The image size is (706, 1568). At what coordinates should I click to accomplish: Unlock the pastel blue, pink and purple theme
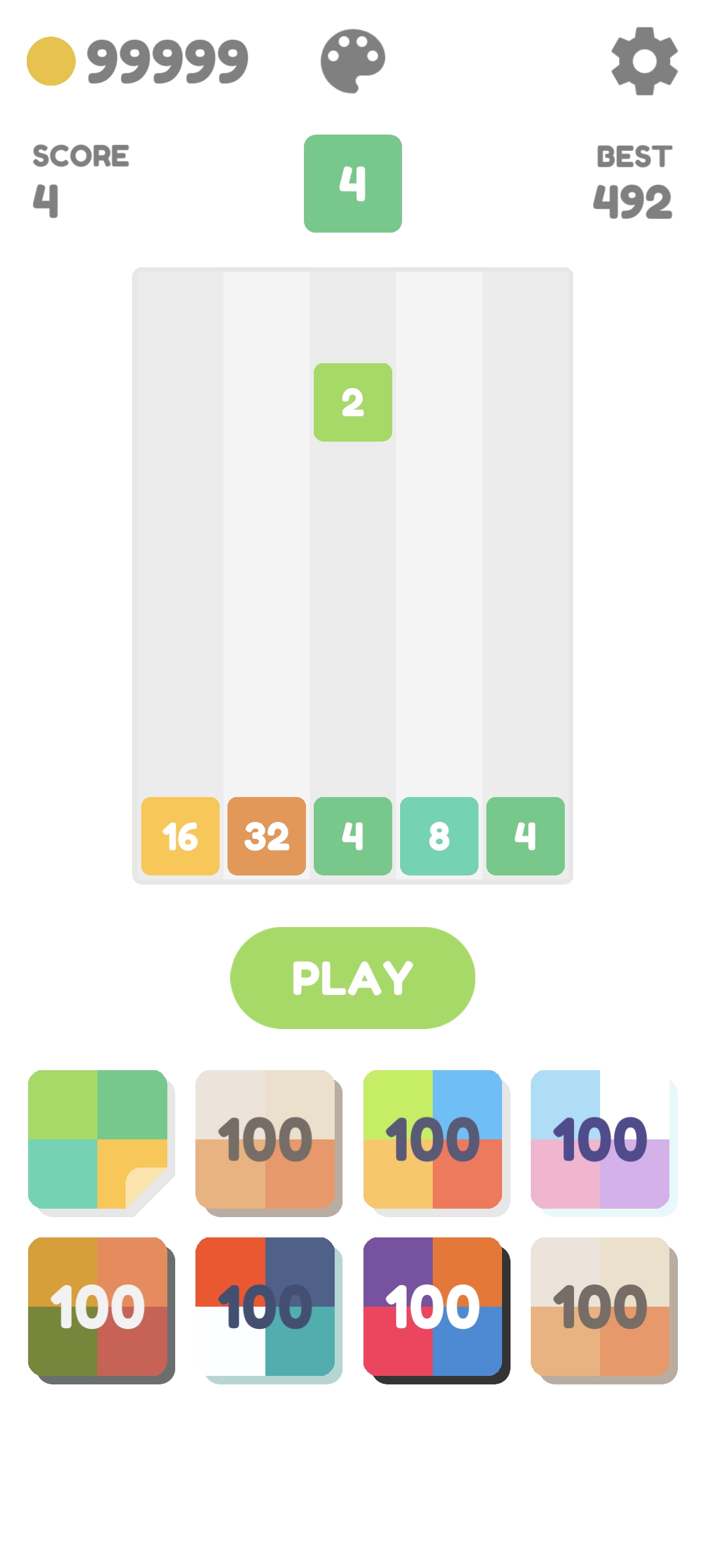pyautogui.click(x=600, y=1139)
